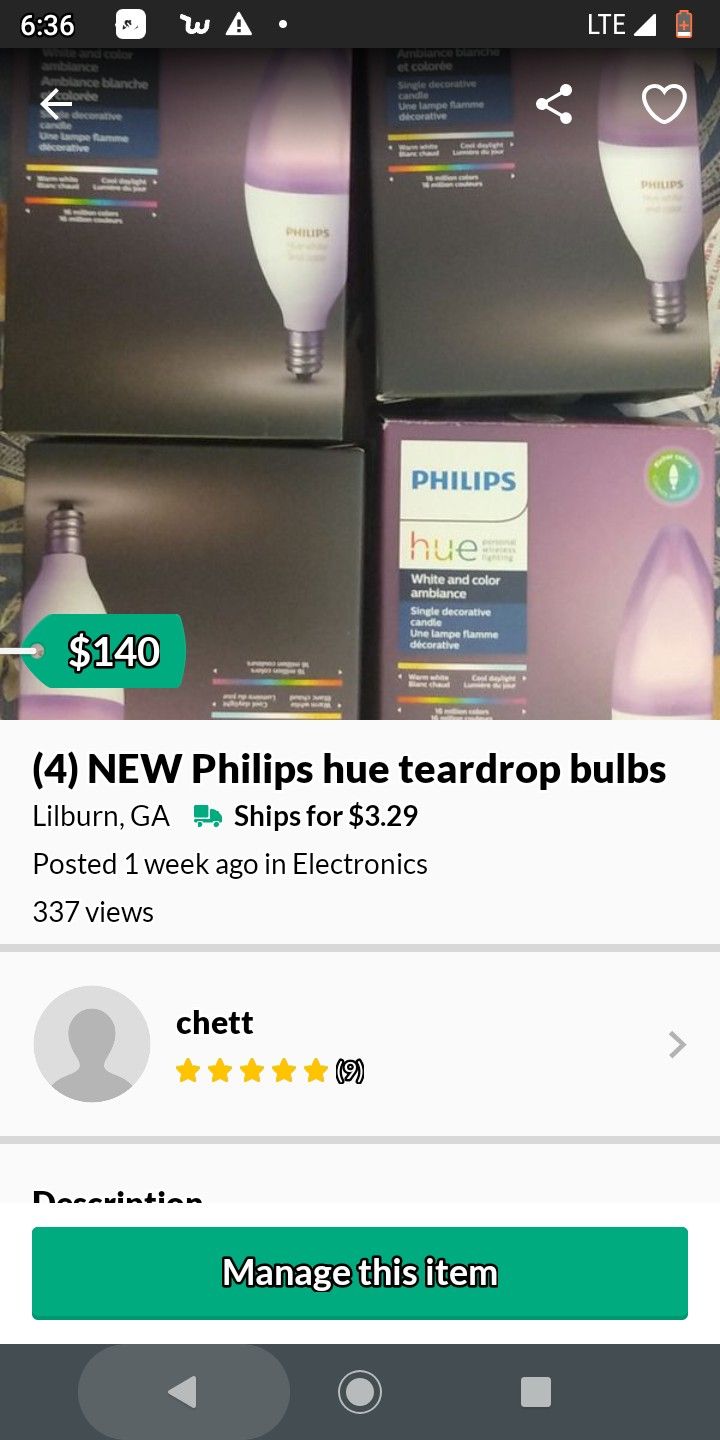The width and height of the screenshot is (720, 1440).
Task: Favorite the listing with the heart icon
Action: [664, 104]
